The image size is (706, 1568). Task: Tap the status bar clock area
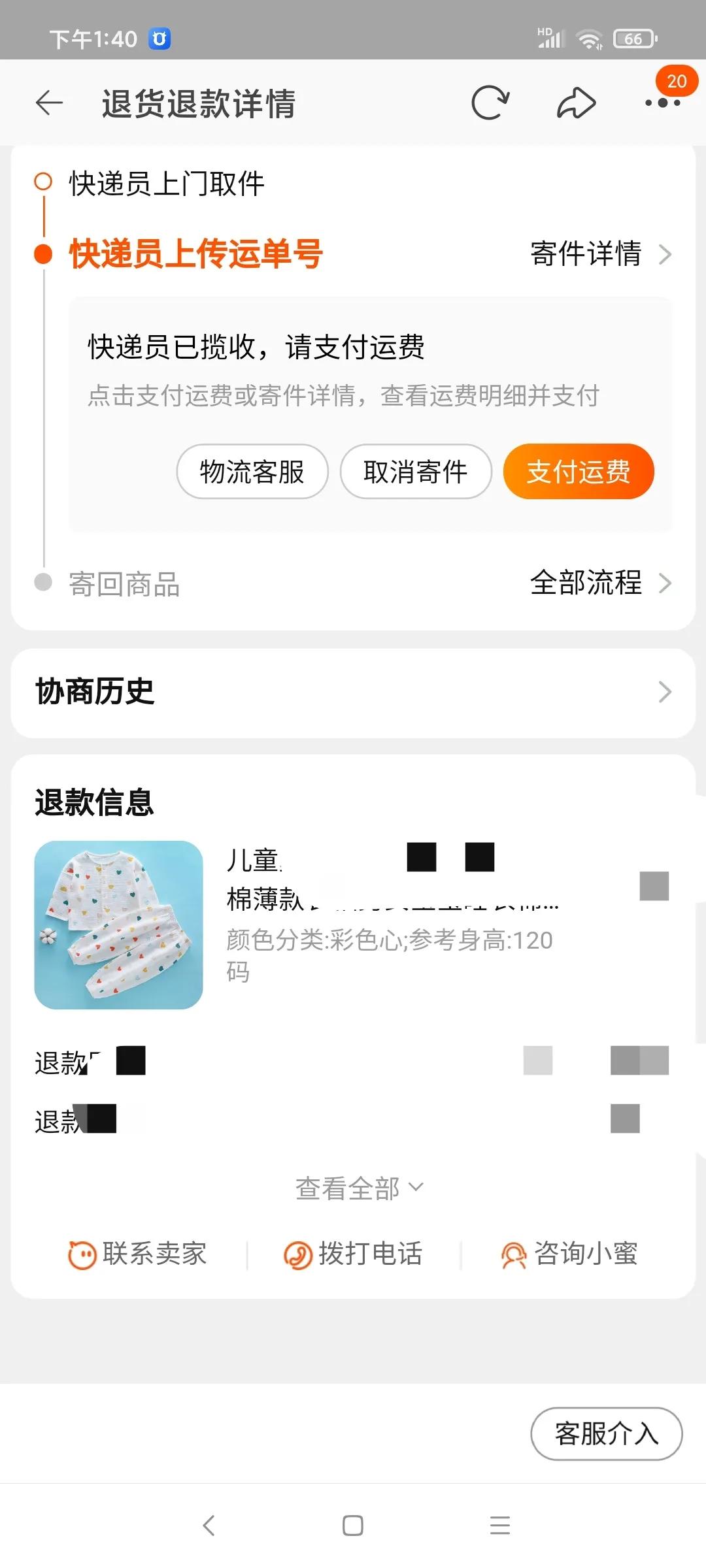tap(92, 39)
